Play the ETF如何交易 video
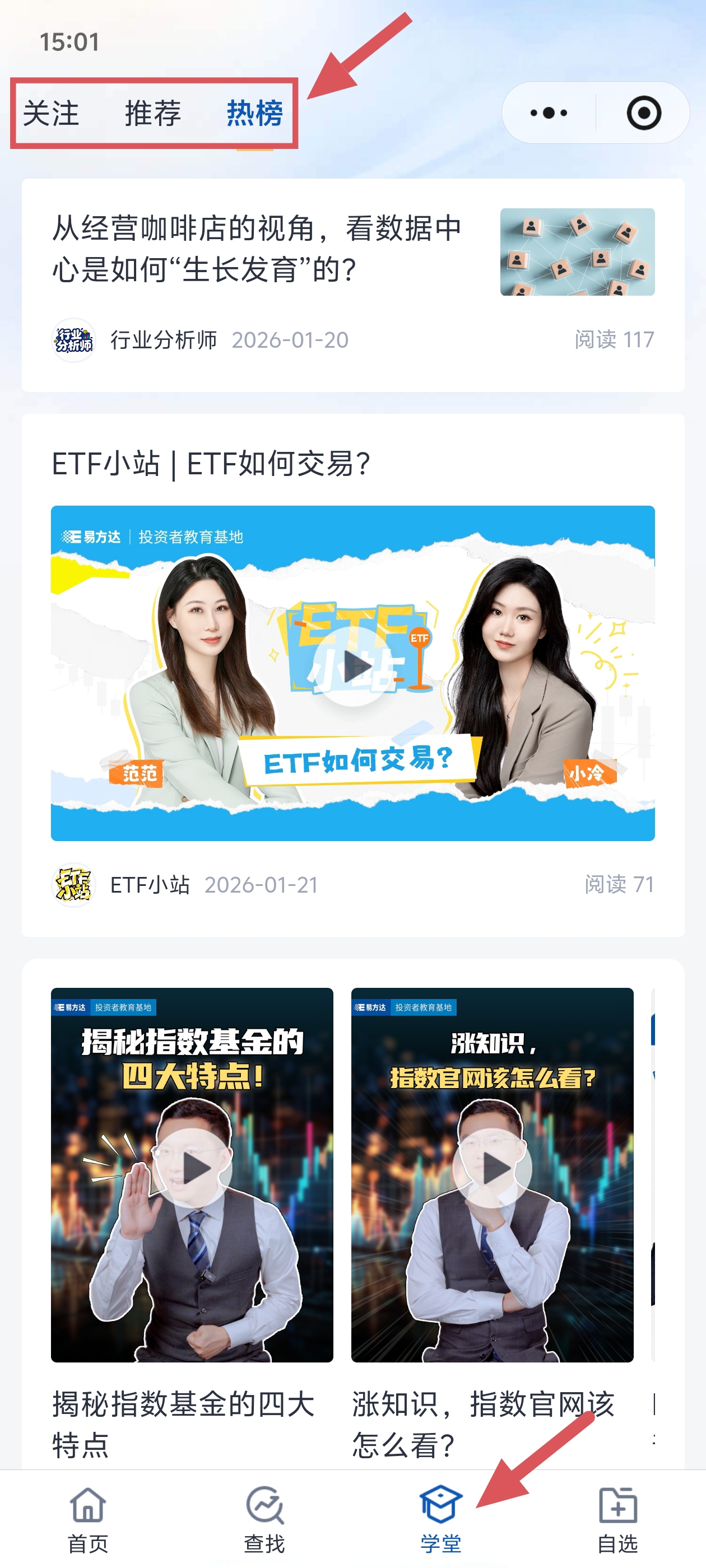The image size is (706, 1568). point(352,667)
